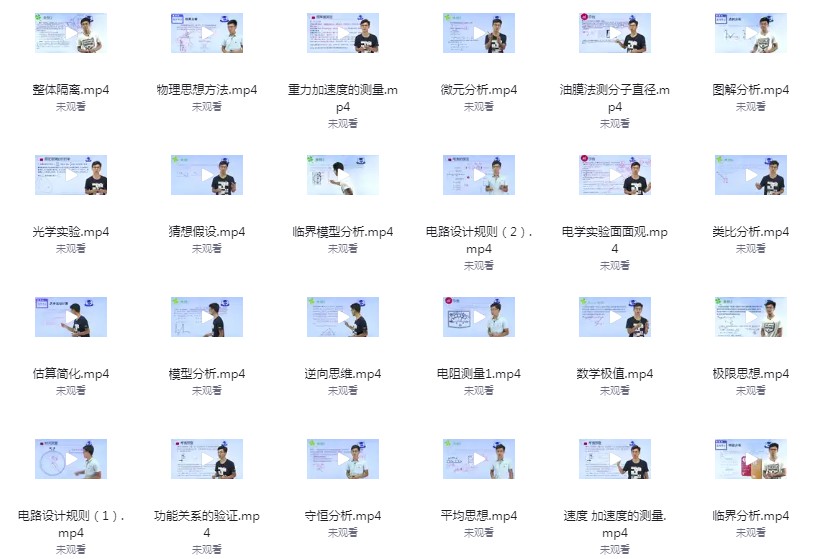Play 估算简化.mp4
This screenshot has width=830, height=559.
coord(71,317)
